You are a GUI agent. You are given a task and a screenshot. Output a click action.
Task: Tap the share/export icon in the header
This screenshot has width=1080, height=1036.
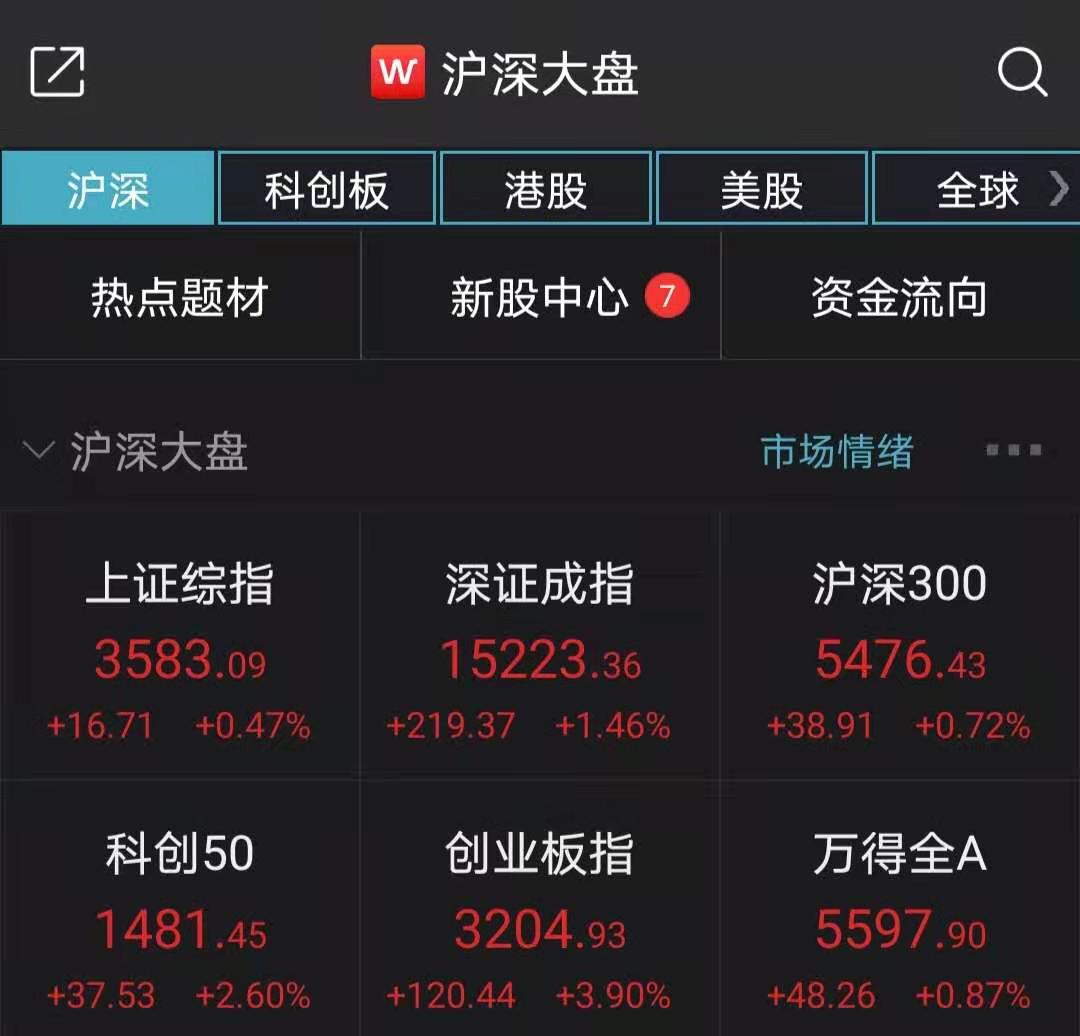coord(57,72)
